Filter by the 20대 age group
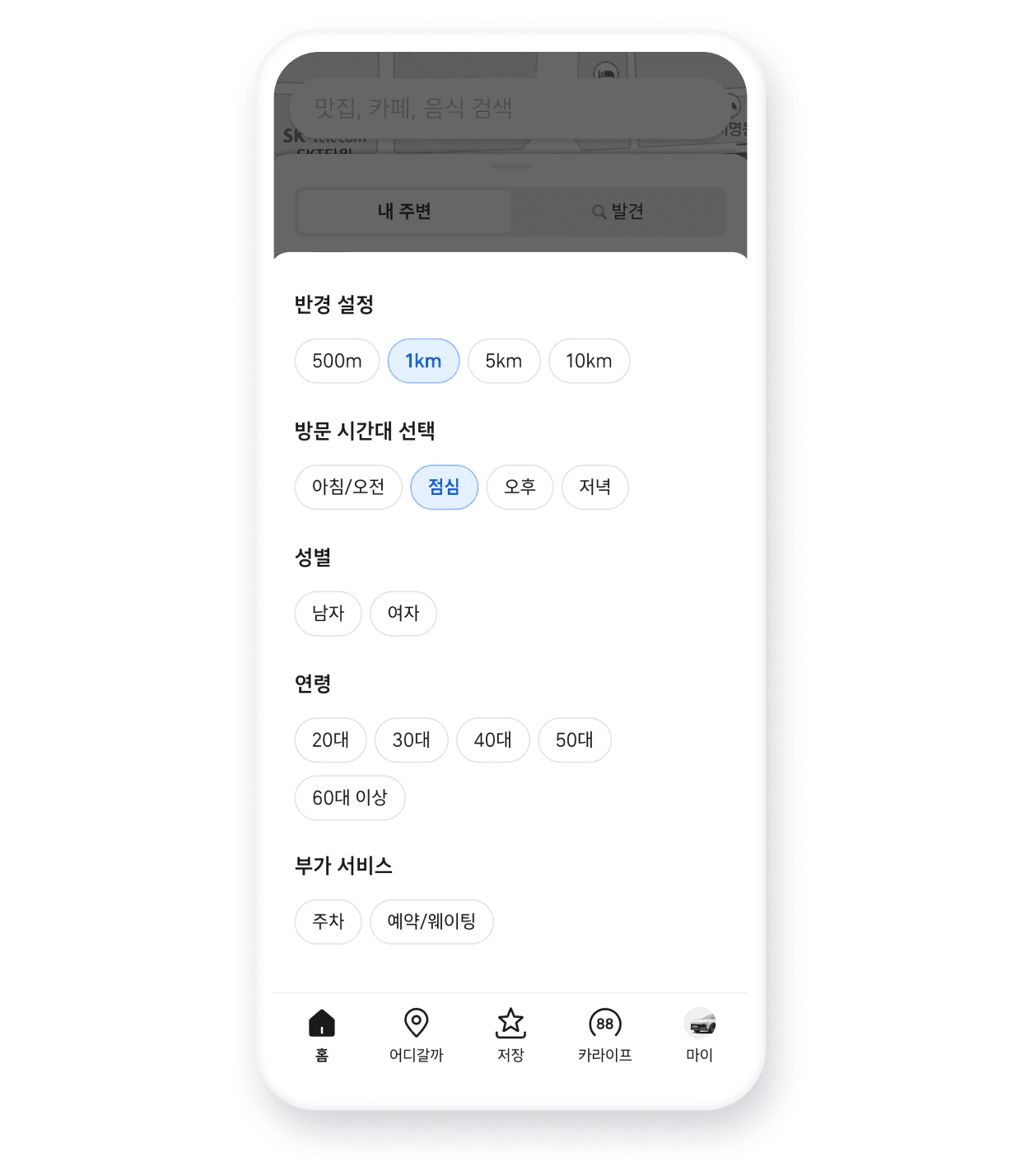Screen dimensions: 1021x1176 (330, 740)
